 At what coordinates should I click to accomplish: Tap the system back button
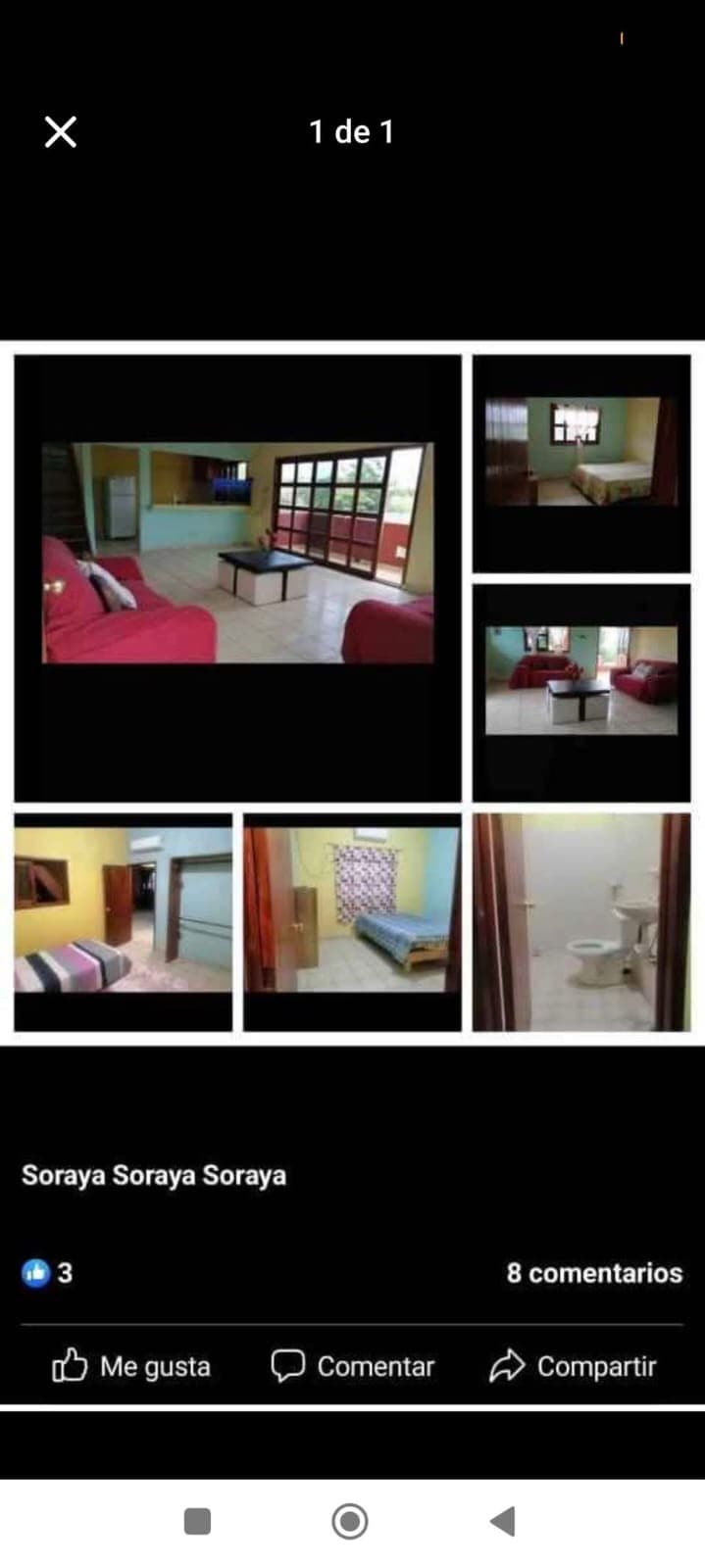click(502, 1521)
